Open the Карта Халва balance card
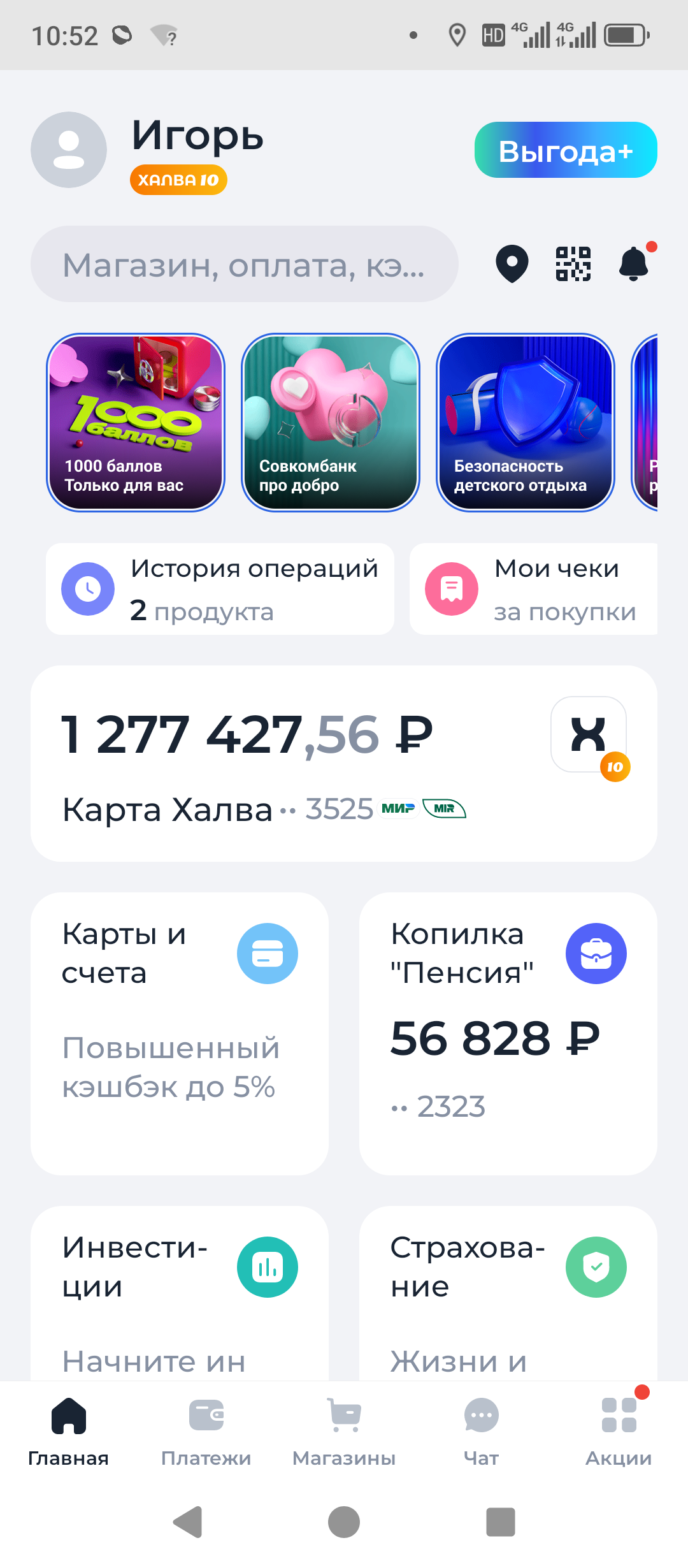688x1568 pixels. coord(344,764)
